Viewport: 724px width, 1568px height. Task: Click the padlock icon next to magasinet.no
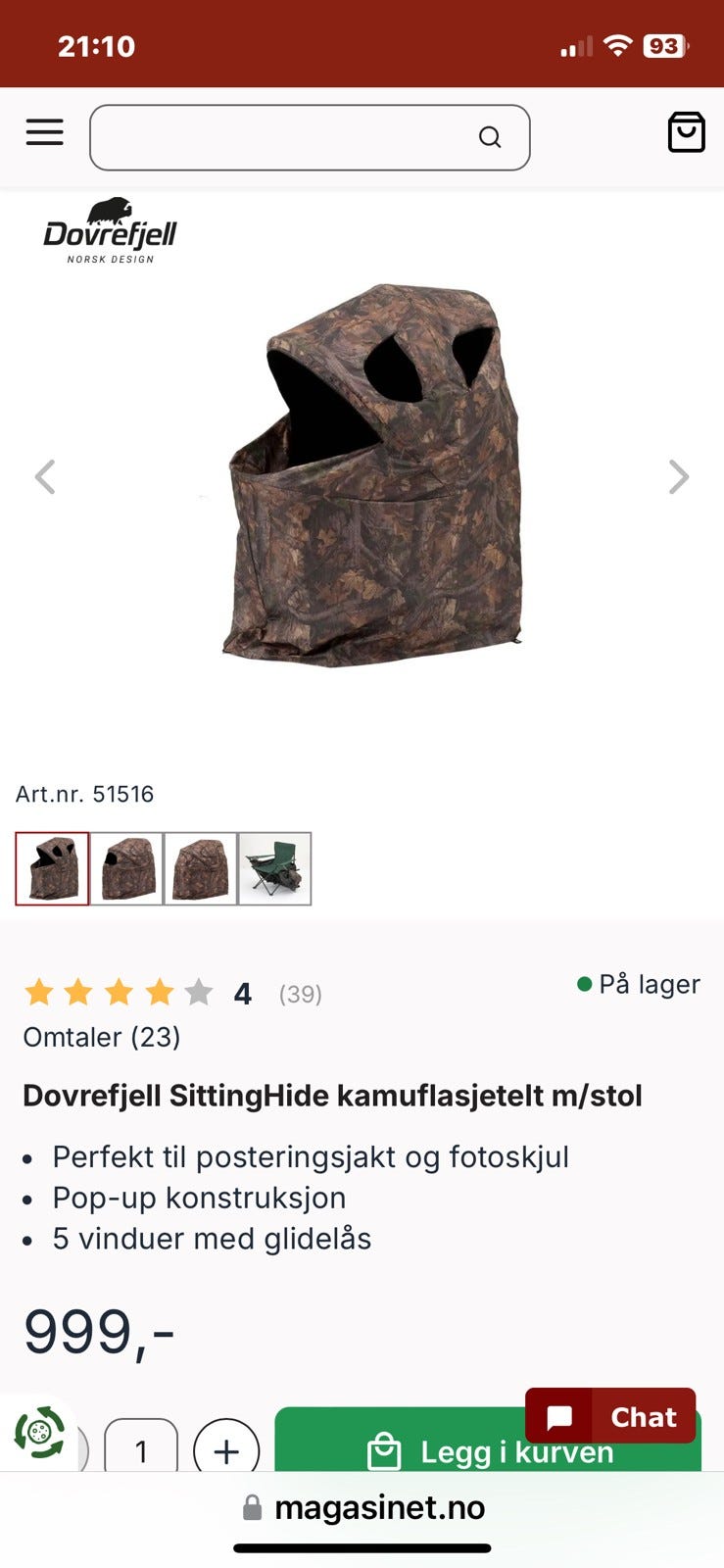click(x=251, y=1507)
